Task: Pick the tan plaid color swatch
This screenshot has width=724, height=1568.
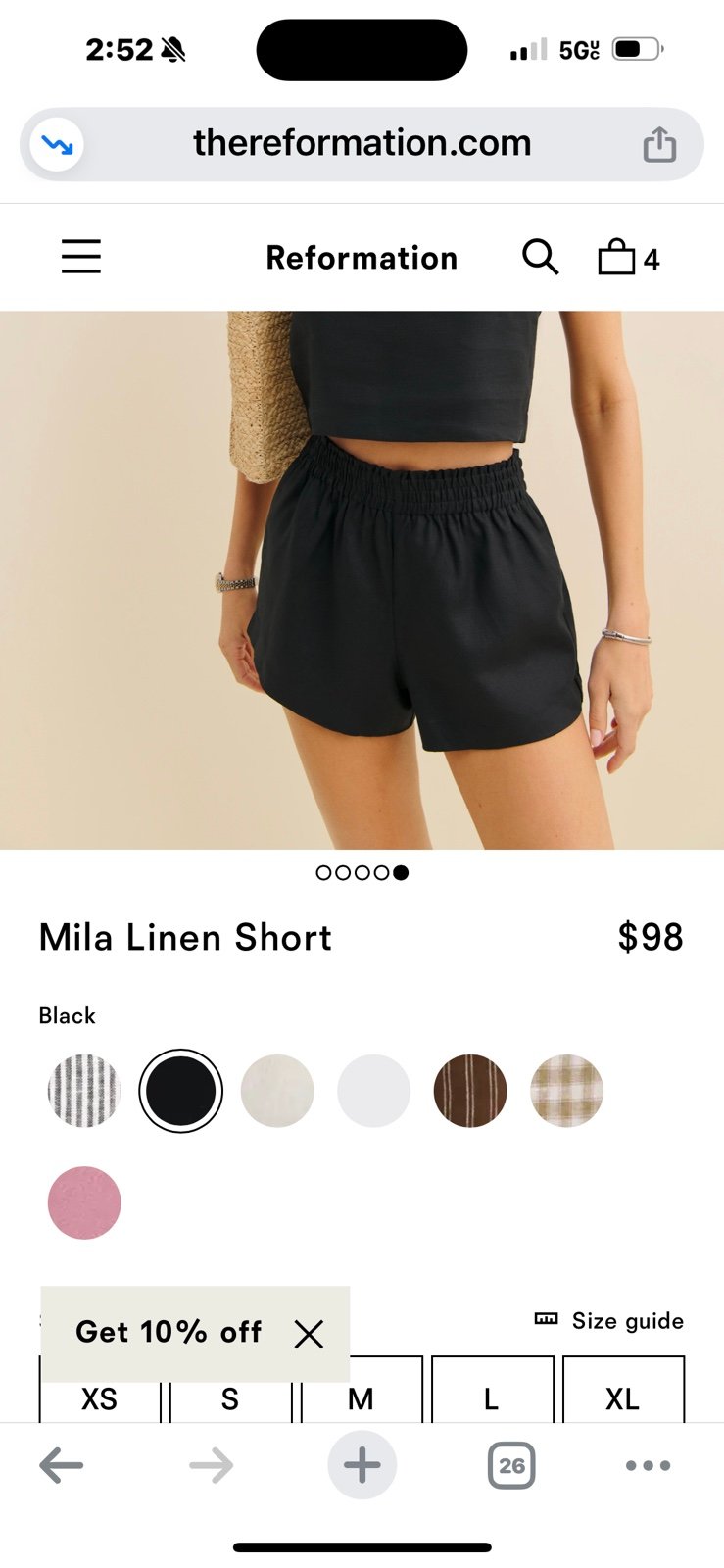Action: pyautogui.click(x=566, y=1091)
